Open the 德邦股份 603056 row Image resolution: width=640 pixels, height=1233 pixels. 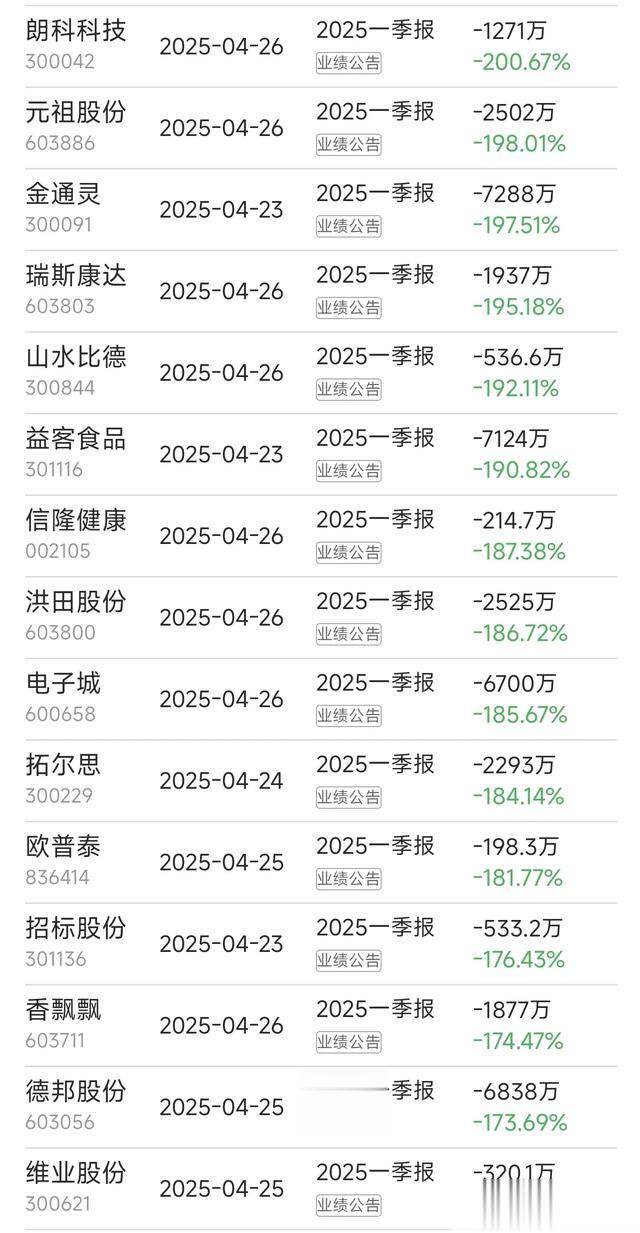(320, 1108)
